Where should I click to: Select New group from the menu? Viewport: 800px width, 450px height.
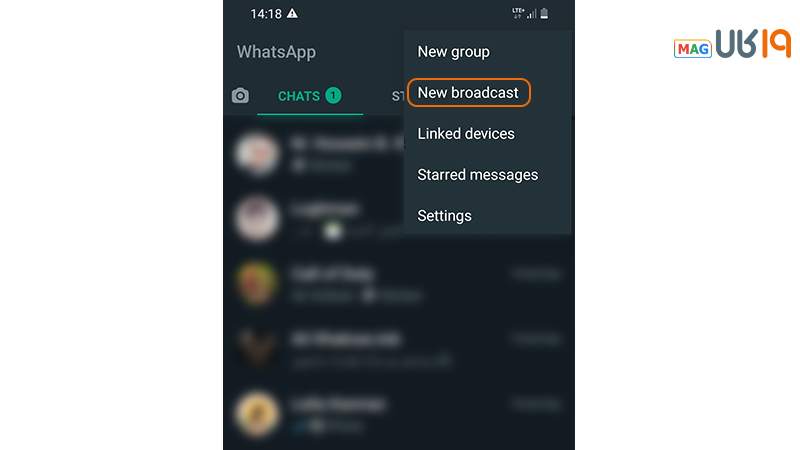pyautogui.click(x=454, y=52)
